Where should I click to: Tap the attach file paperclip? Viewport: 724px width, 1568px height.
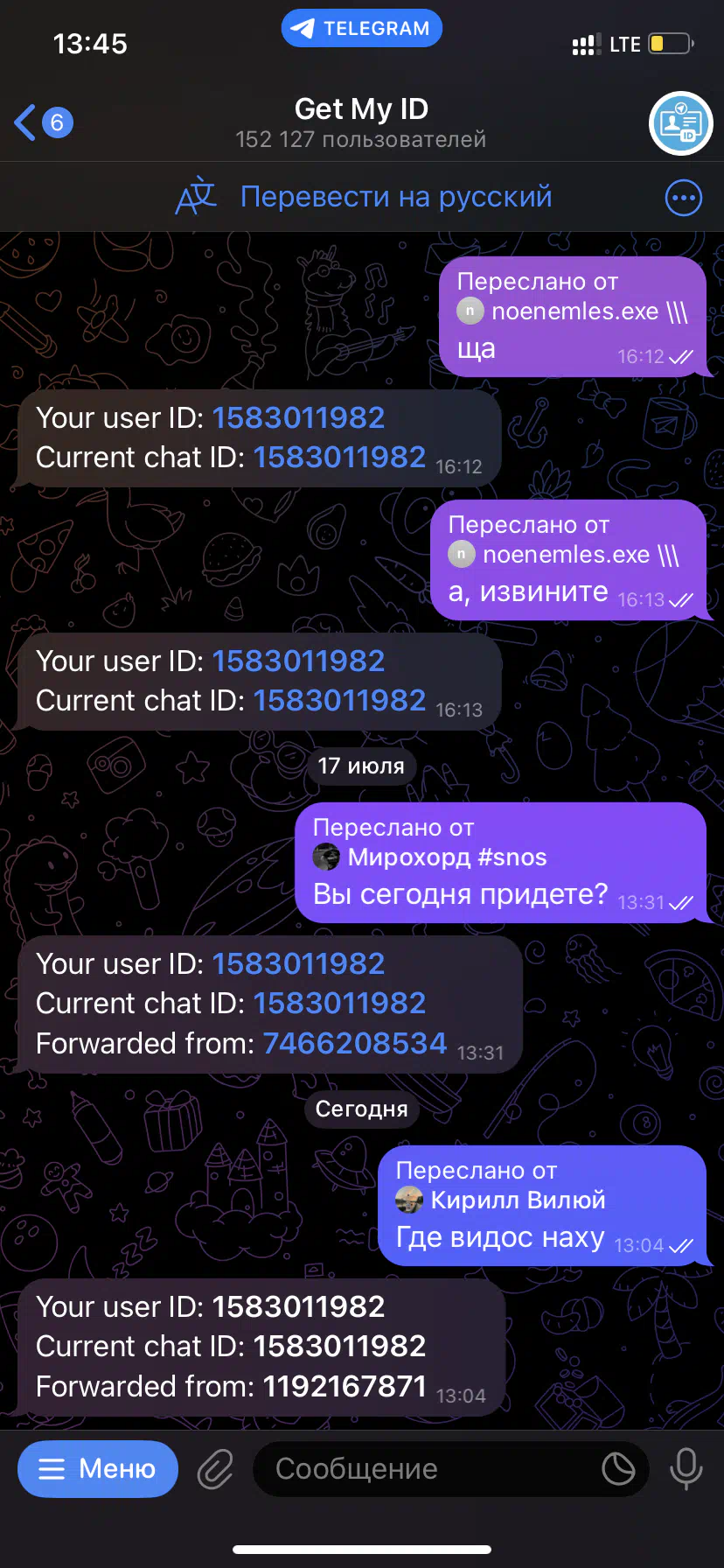215,1469
